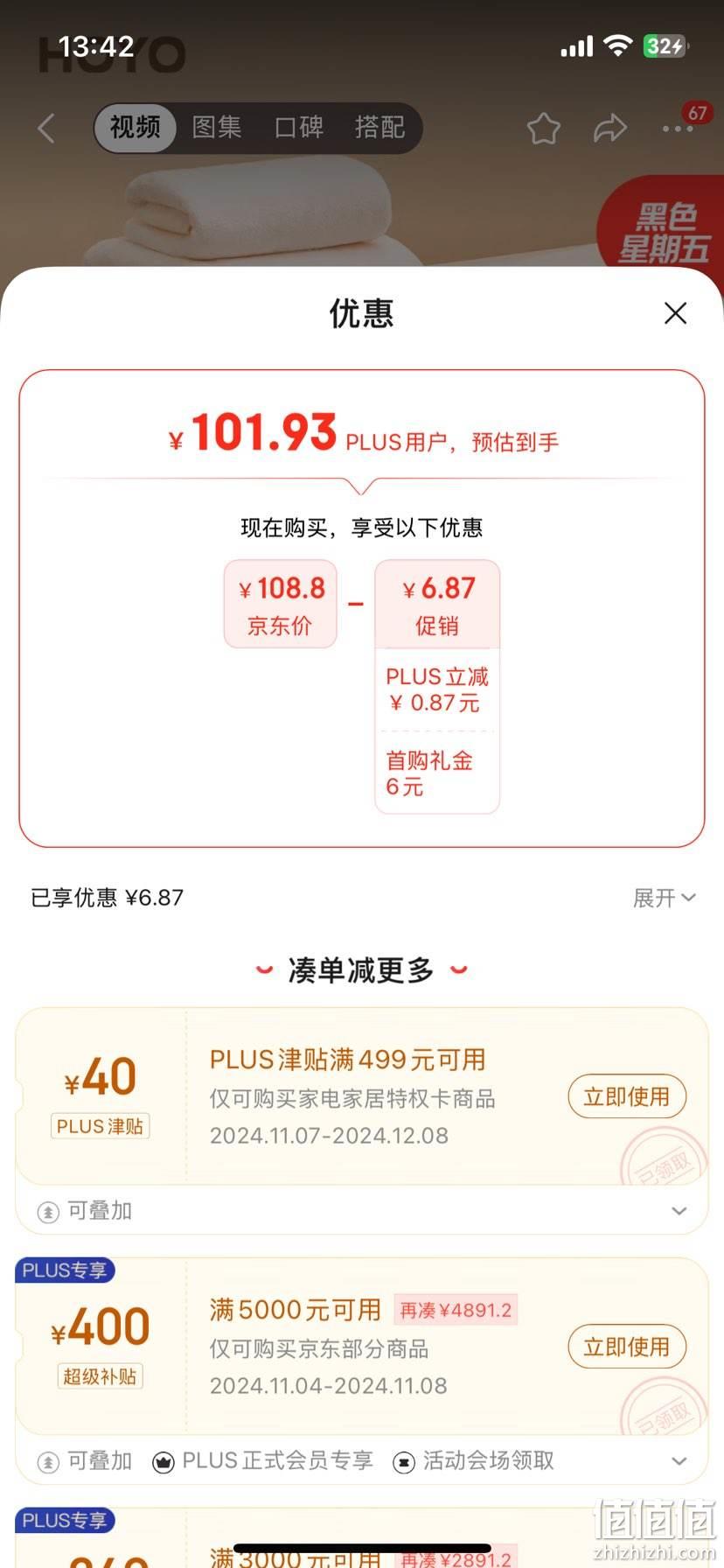Favorite this product with the star icon
Viewport: 724px width, 1568px height.
coord(543,129)
